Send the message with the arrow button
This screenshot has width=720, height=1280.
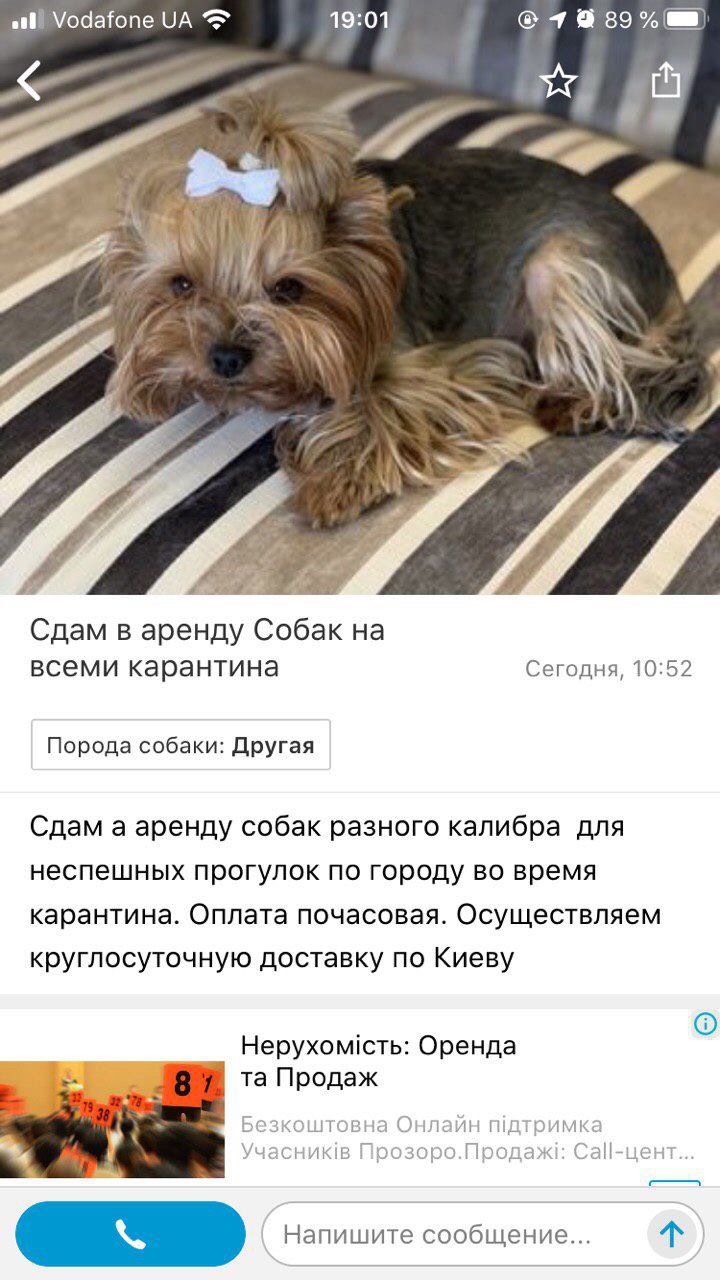coord(671,1235)
